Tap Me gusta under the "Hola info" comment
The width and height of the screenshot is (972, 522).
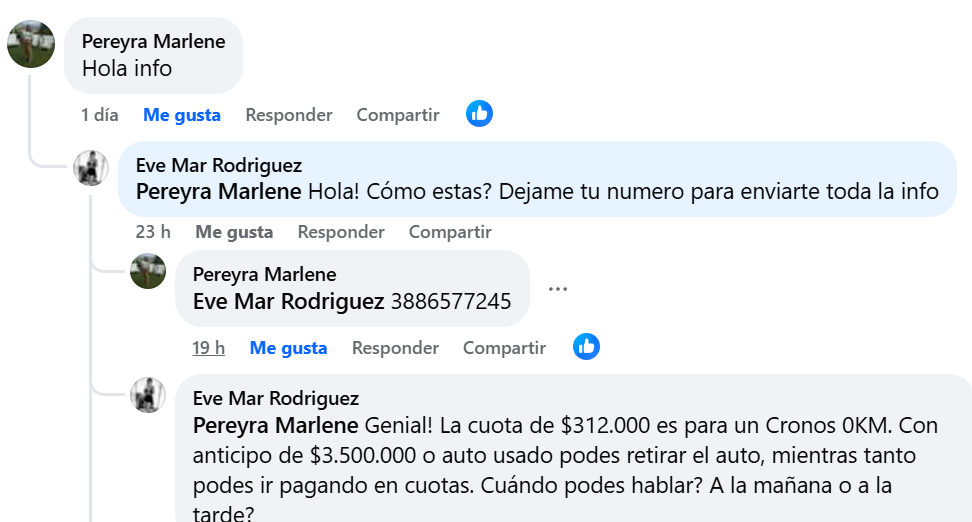[x=181, y=115]
